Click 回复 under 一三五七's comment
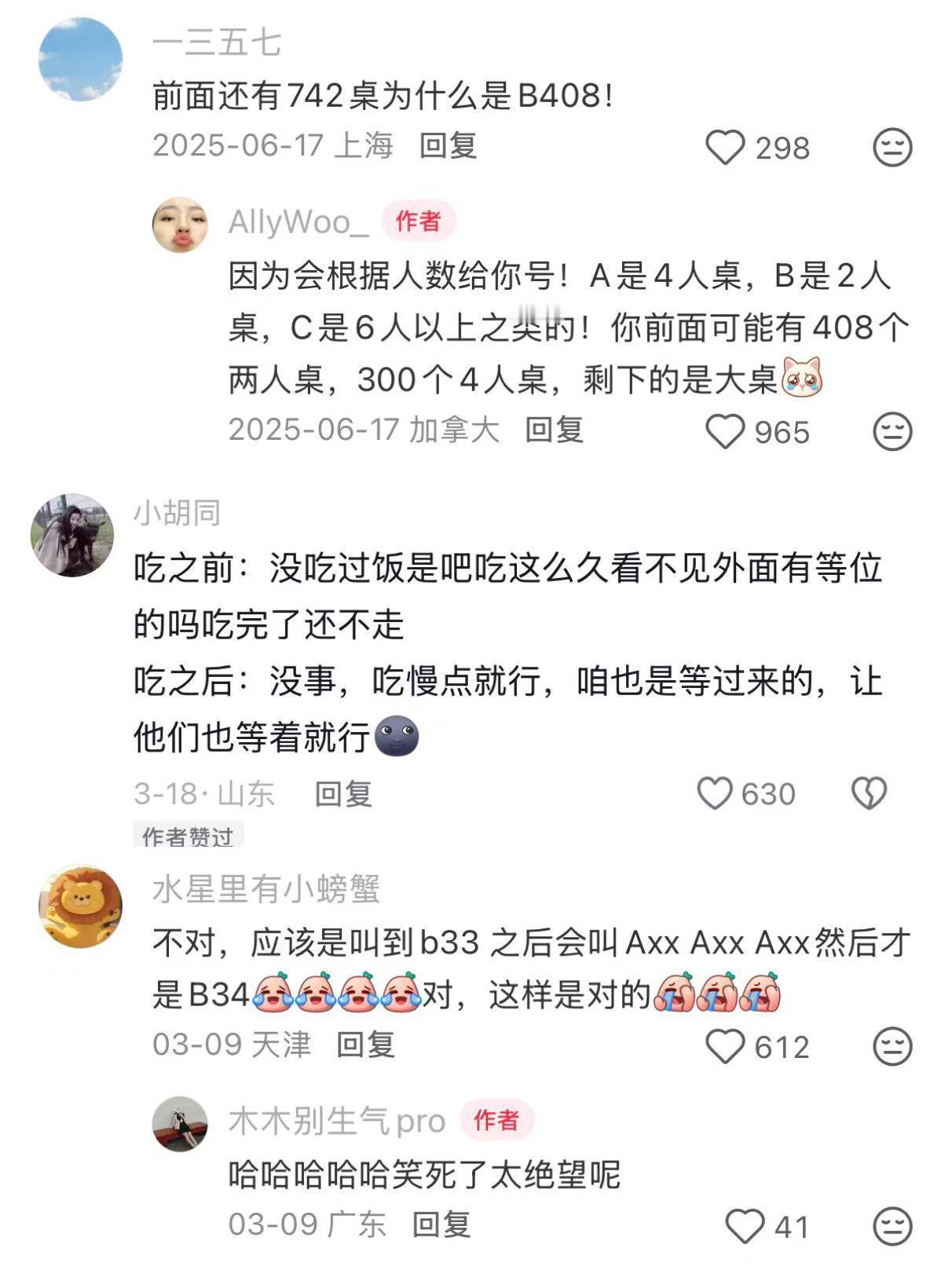Image resolution: width=952 pixels, height=1270 pixels. pos(447,147)
